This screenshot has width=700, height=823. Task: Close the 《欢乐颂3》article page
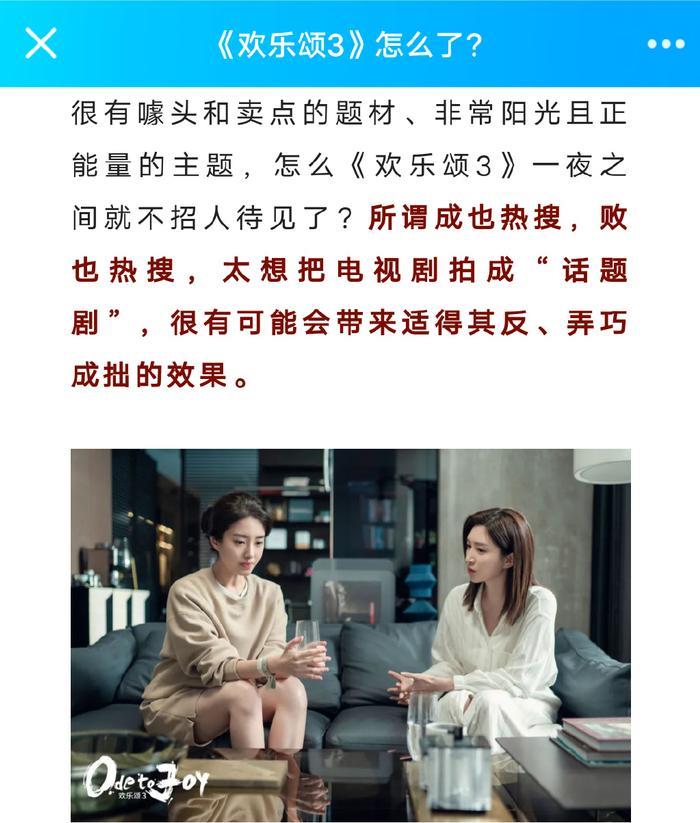(x=41, y=43)
